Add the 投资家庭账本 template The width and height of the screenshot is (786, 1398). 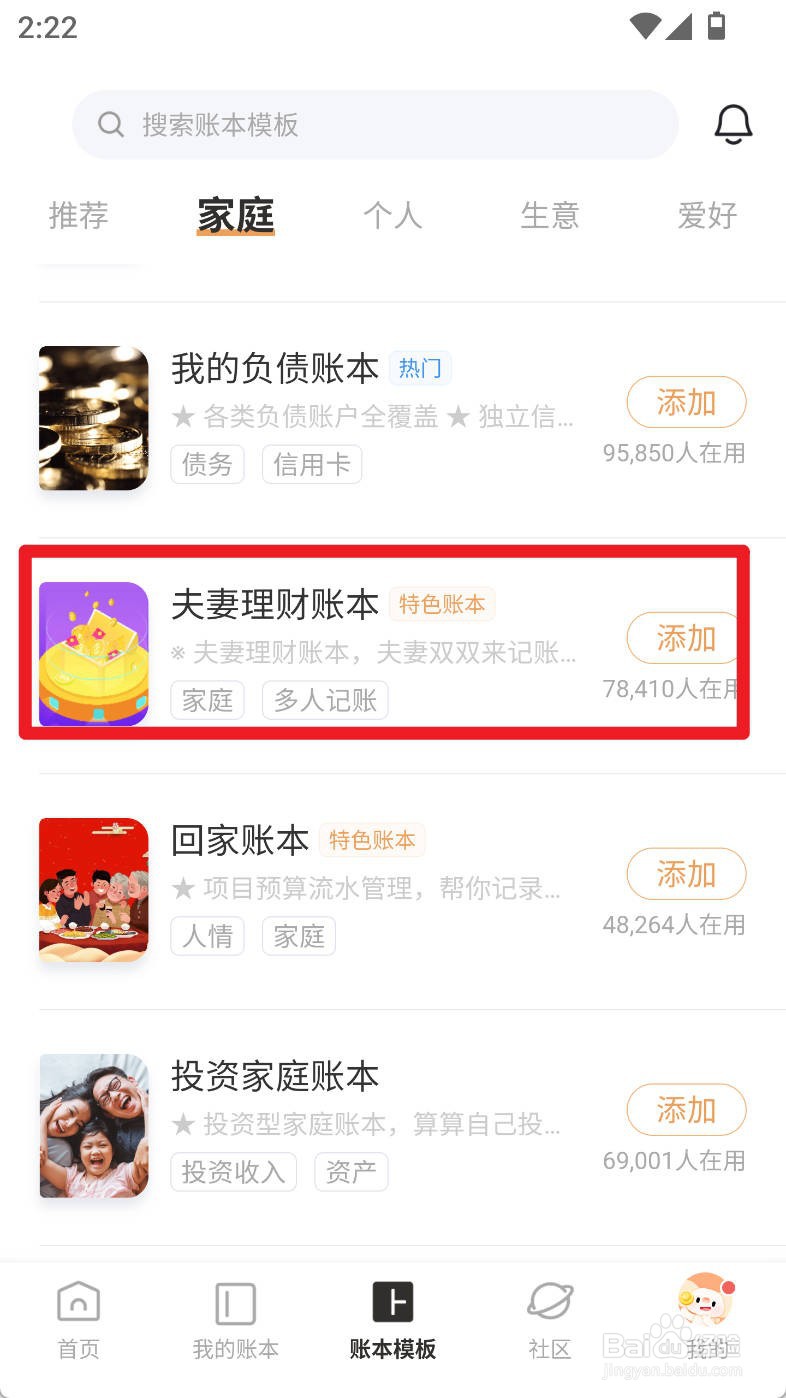[686, 1110]
